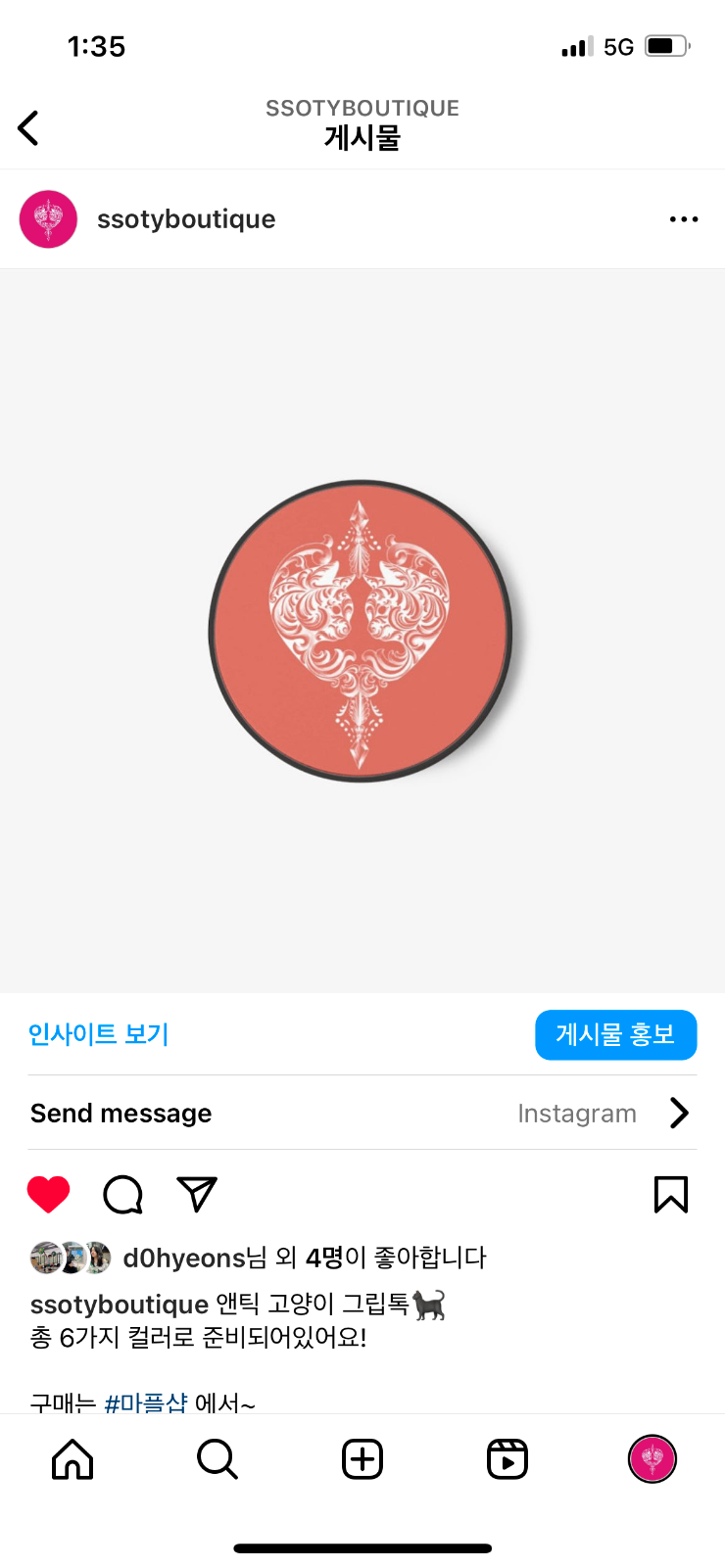Open ssotyboutique profile from the post header

(x=185, y=219)
